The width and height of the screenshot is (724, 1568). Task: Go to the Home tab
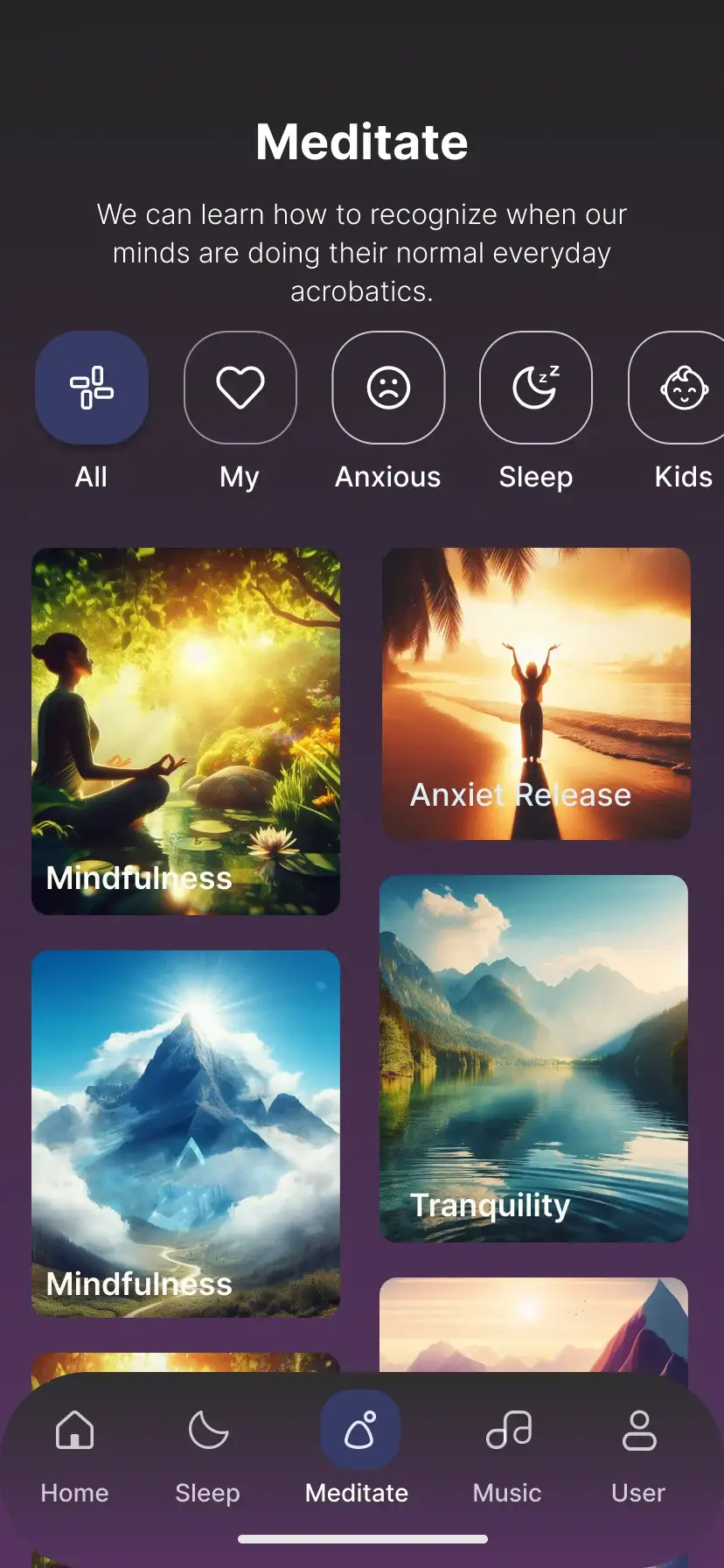click(x=74, y=1452)
